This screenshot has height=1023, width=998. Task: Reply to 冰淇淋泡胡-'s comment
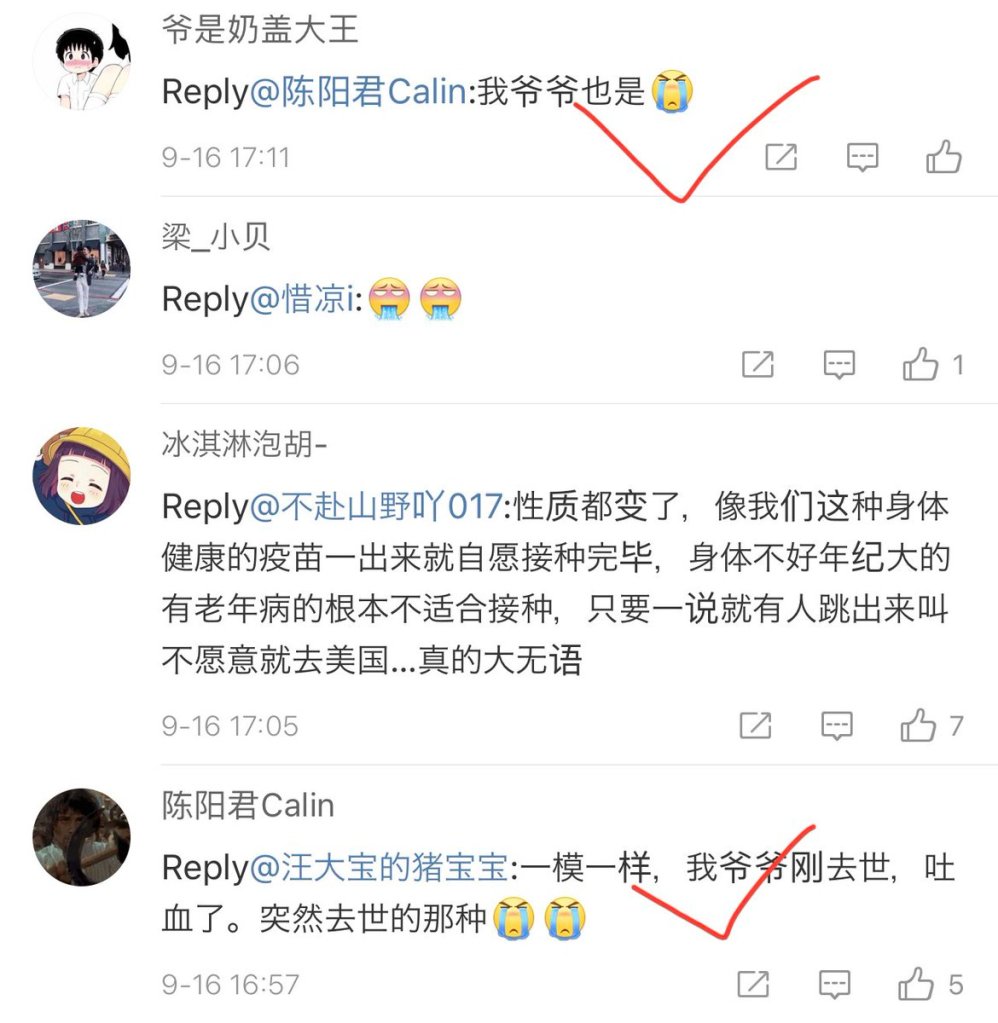[837, 725]
